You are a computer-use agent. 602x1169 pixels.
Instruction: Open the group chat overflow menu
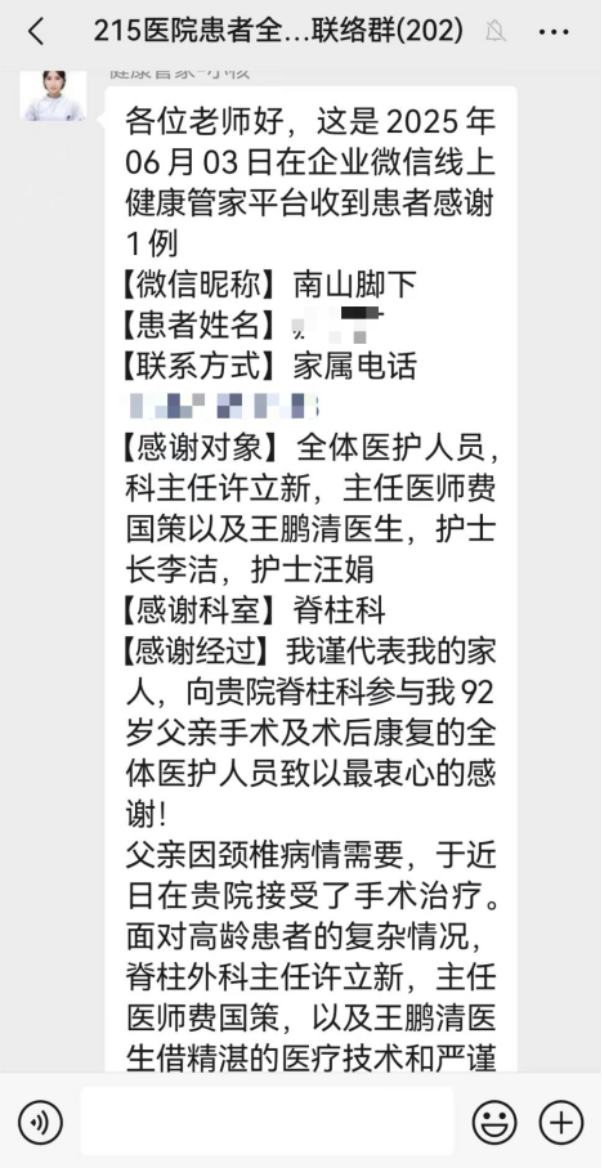coord(553,32)
